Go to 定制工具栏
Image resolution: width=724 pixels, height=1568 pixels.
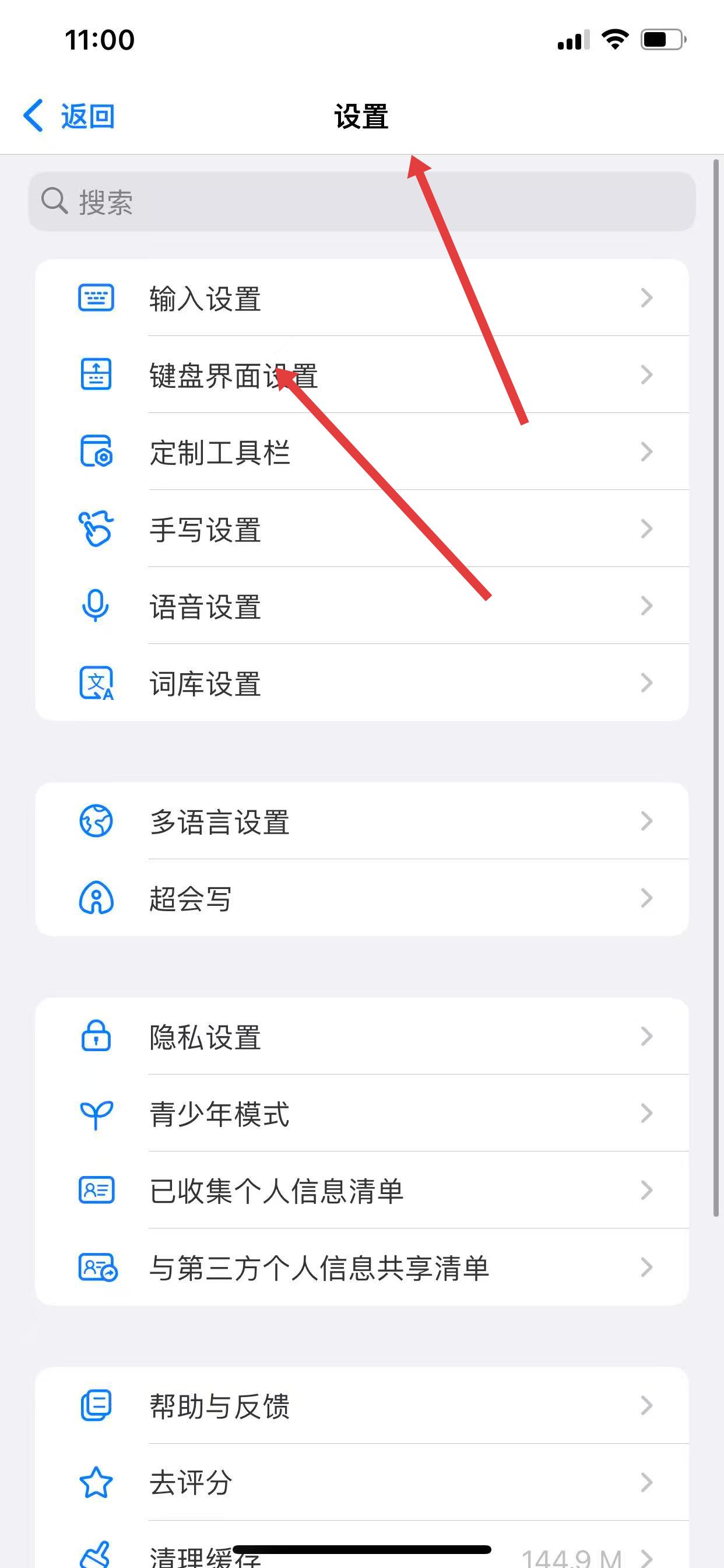[361, 452]
